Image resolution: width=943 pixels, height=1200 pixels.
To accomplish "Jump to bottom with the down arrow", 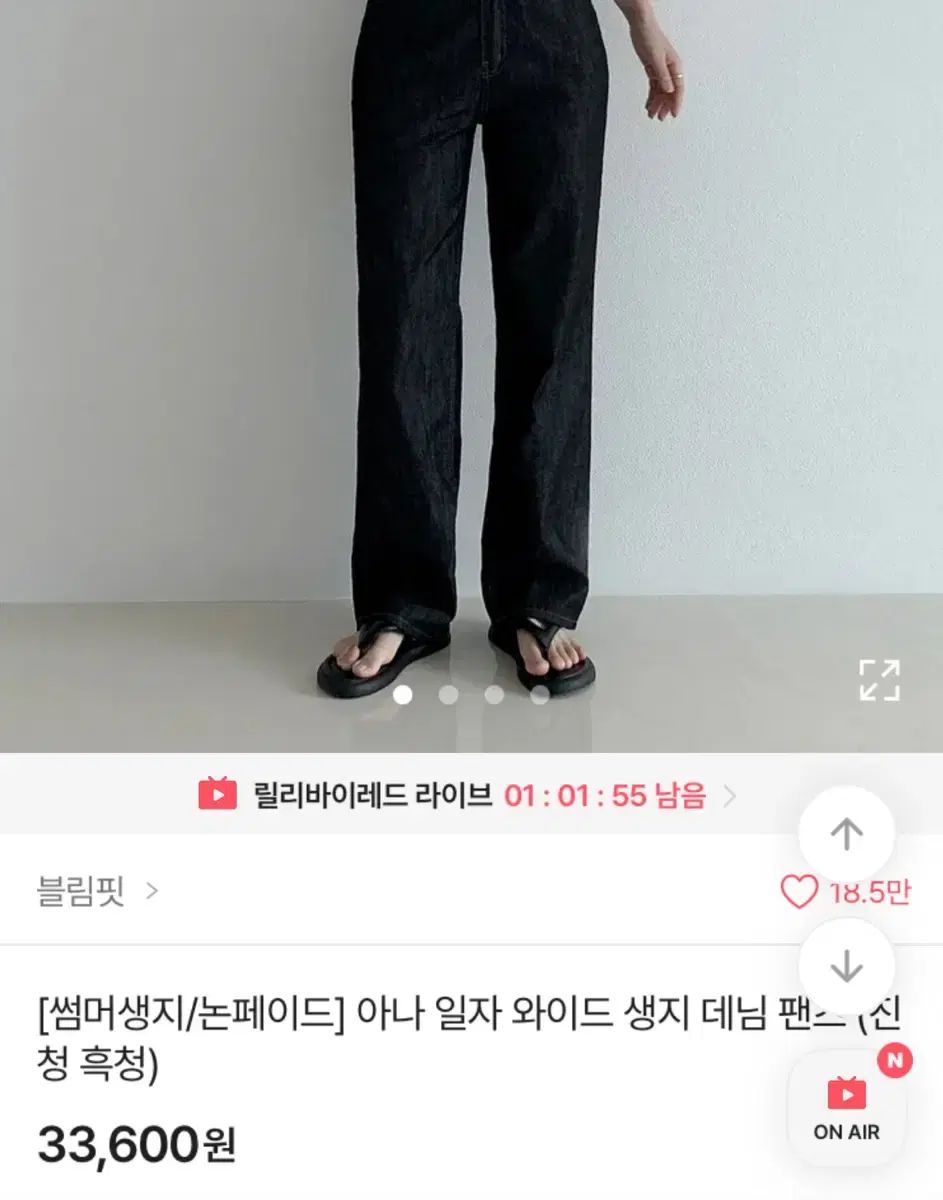I will tap(847, 966).
